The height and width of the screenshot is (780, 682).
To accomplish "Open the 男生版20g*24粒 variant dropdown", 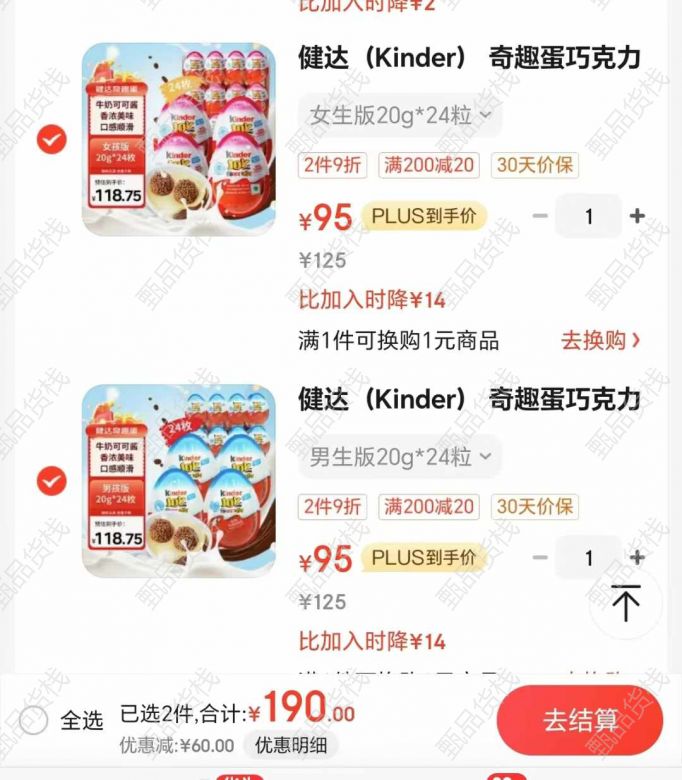I will [x=400, y=458].
